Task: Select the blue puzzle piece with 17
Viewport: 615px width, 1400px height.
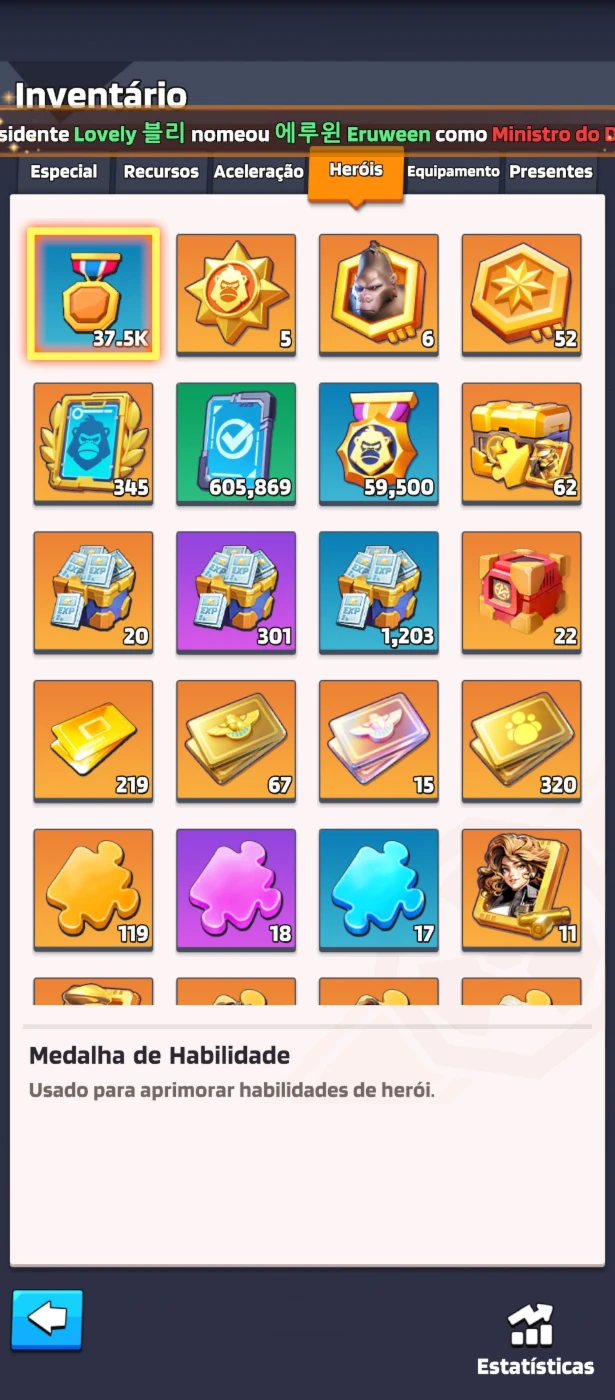Action: coord(379,890)
